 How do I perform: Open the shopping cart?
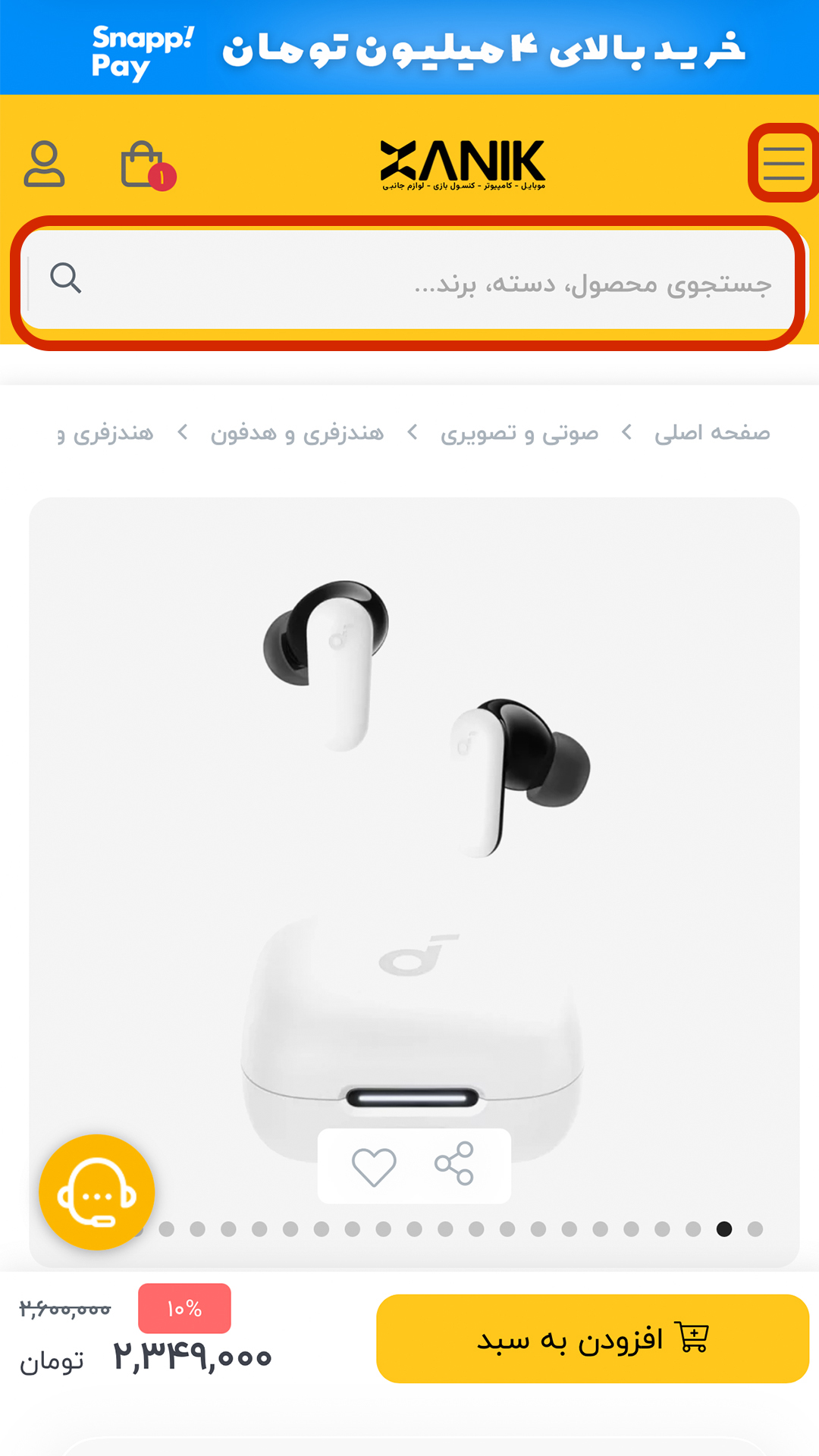click(143, 164)
